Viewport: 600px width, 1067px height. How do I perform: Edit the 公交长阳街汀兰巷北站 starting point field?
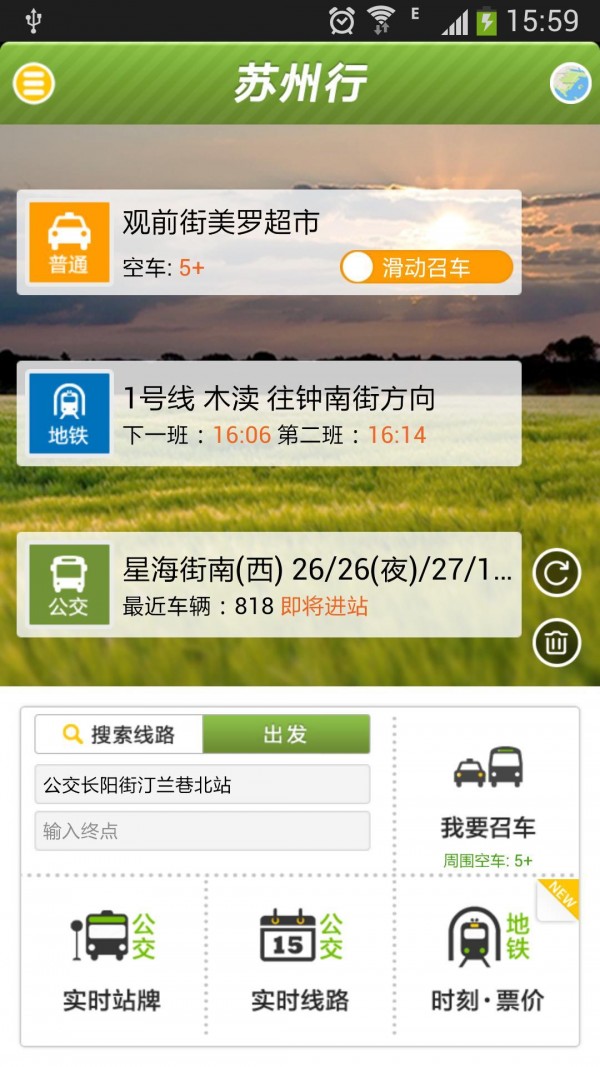(x=202, y=785)
